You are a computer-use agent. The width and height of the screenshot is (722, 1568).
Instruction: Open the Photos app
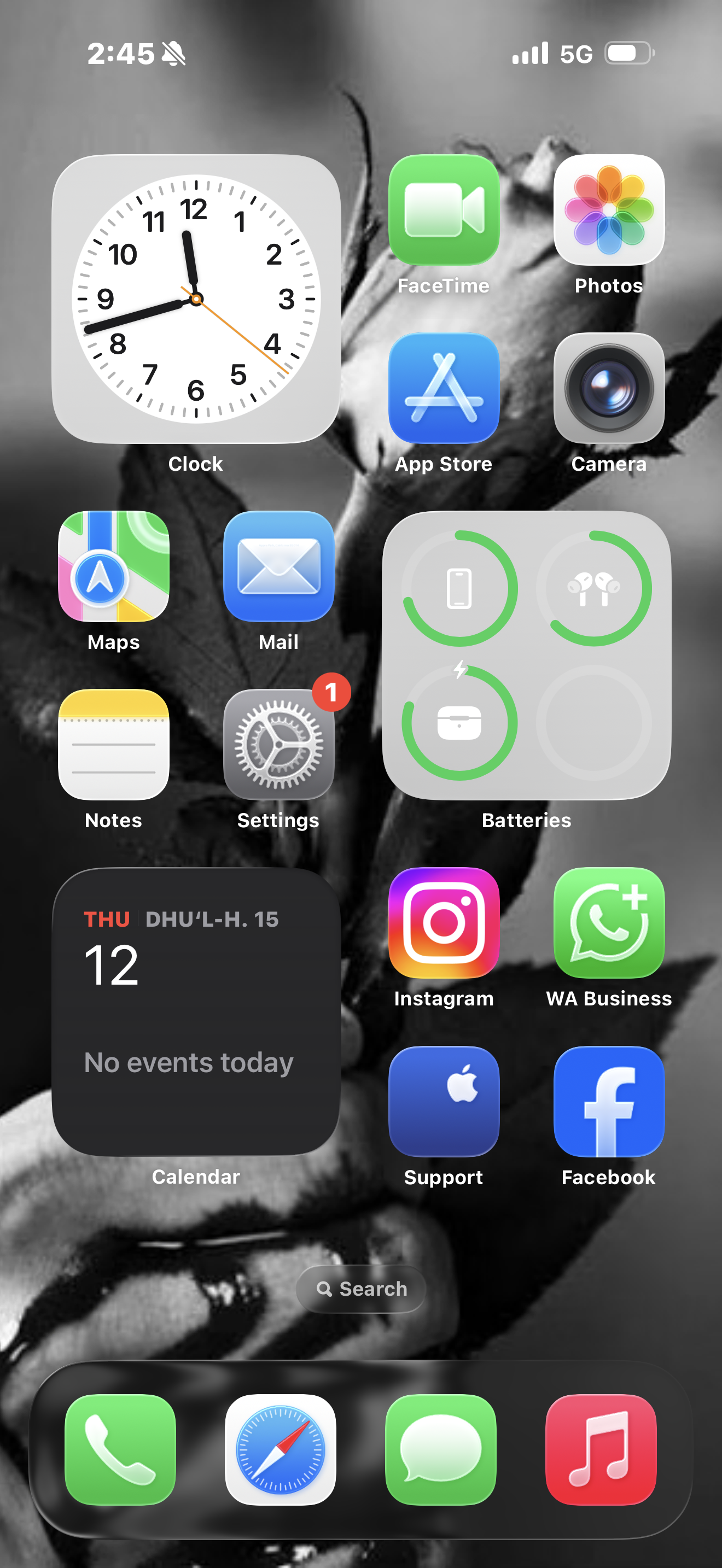(x=609, y=210)
